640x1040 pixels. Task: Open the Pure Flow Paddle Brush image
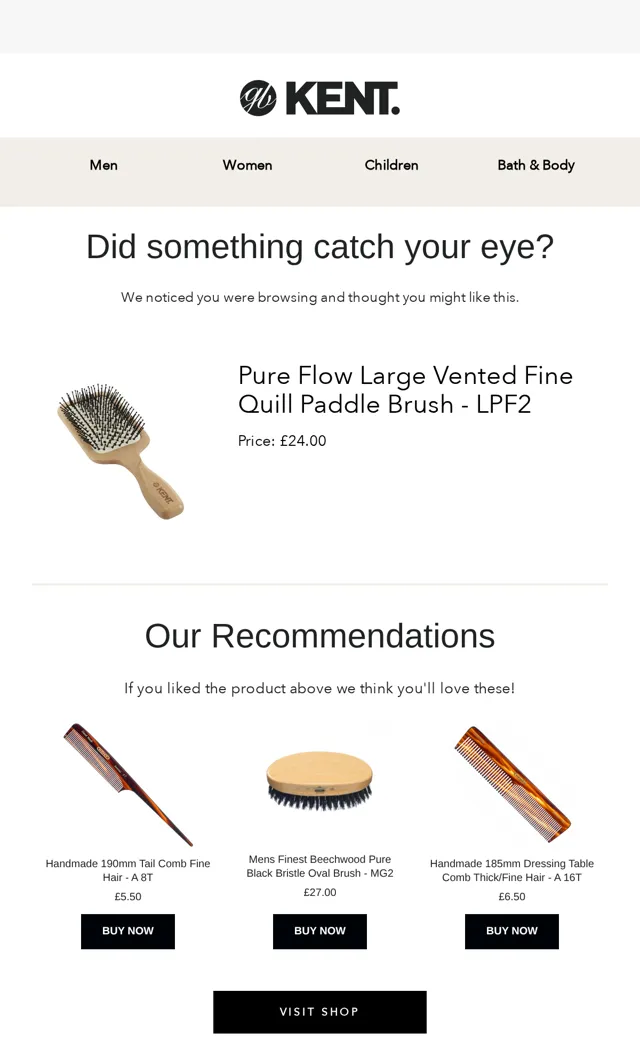coord(121,450)
